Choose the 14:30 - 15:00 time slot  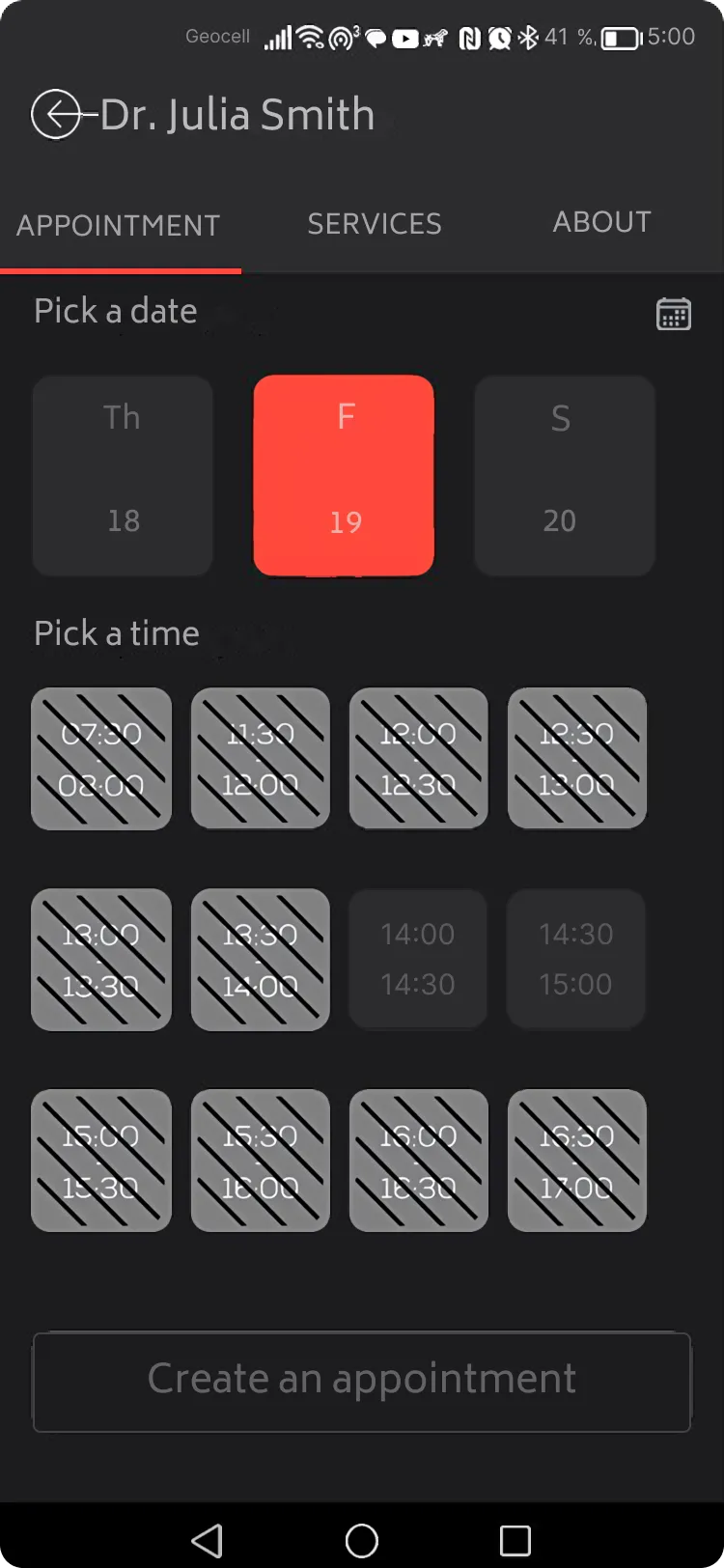point(576,959)
